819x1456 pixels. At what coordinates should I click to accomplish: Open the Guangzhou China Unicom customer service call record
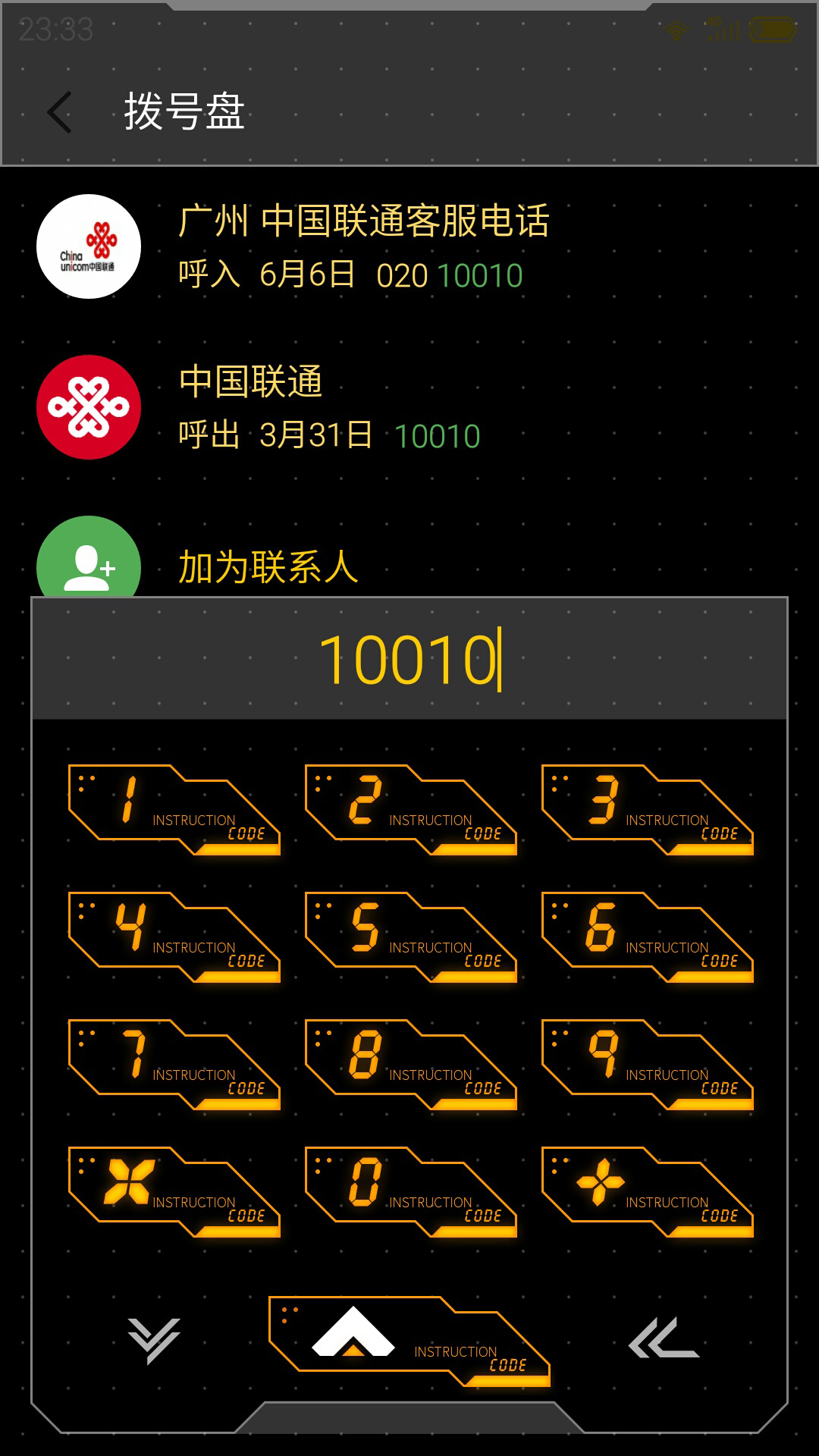point(409,246)
